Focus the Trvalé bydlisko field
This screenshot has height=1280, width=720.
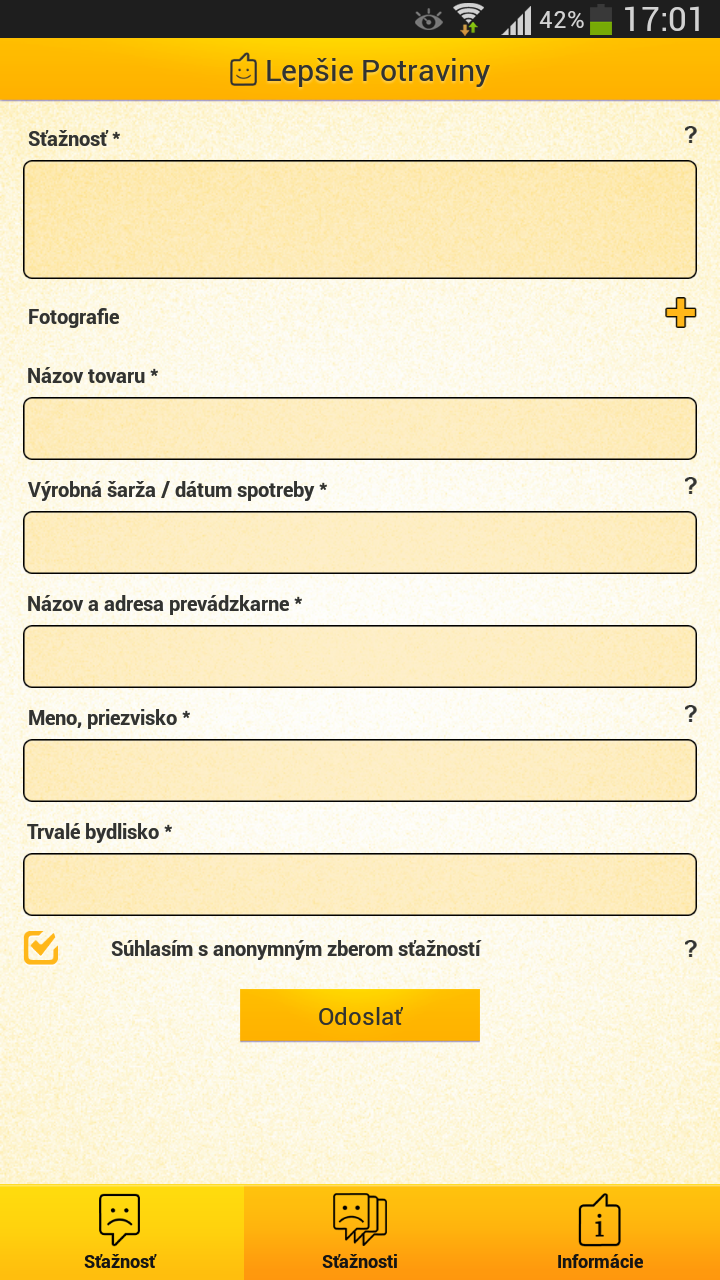[x=360, y=884]
